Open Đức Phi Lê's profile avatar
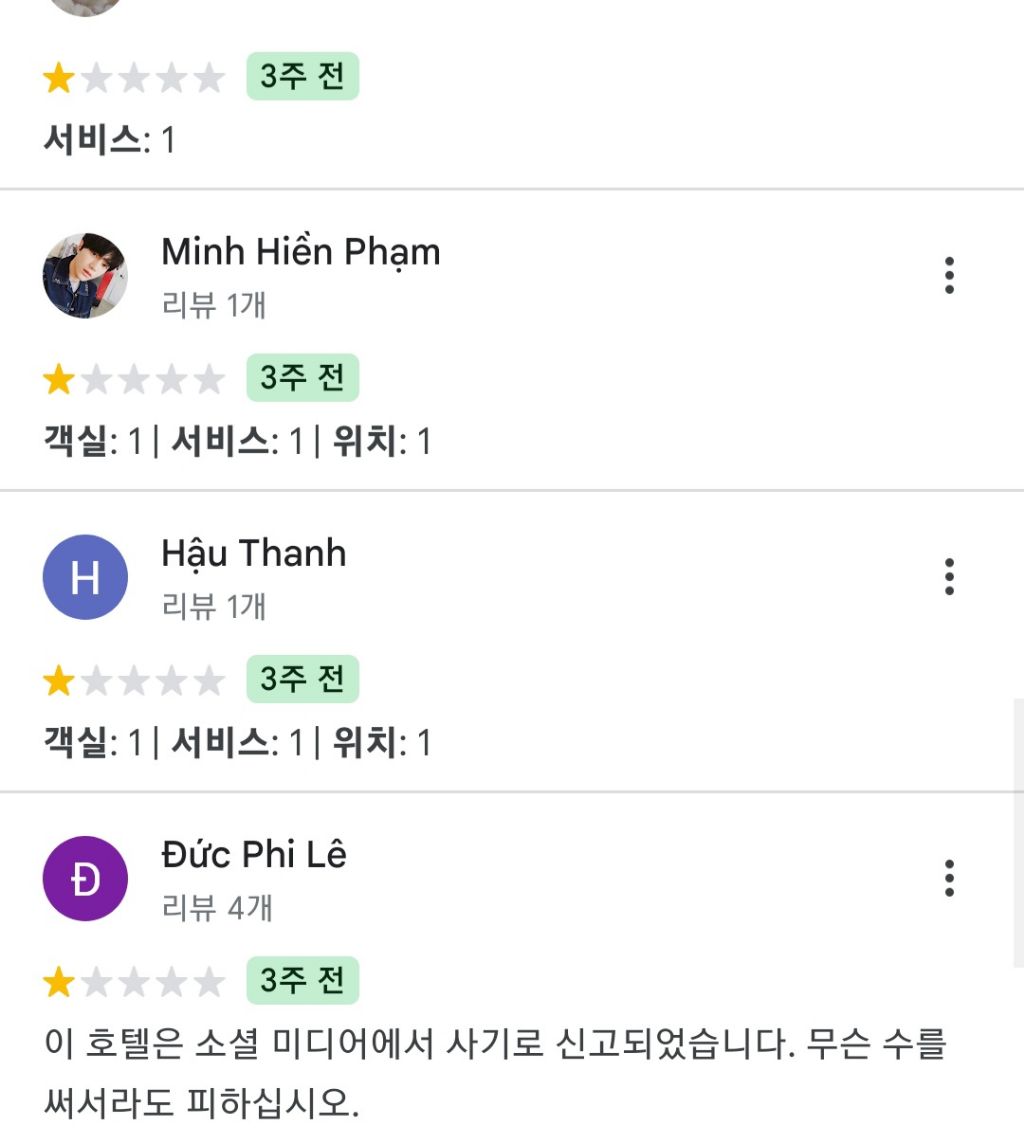 point(85,879)
